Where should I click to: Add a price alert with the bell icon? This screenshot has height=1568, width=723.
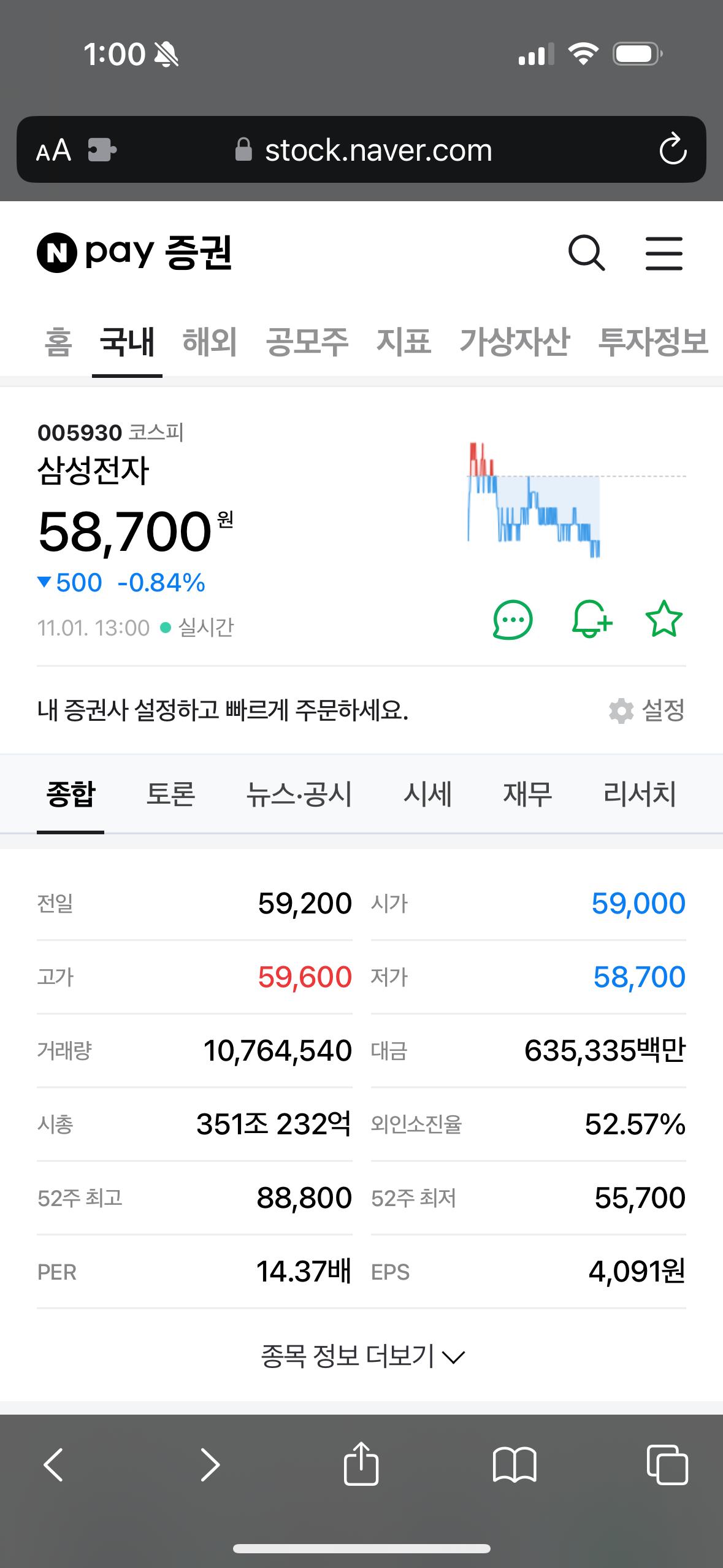(x=591, y=620)
